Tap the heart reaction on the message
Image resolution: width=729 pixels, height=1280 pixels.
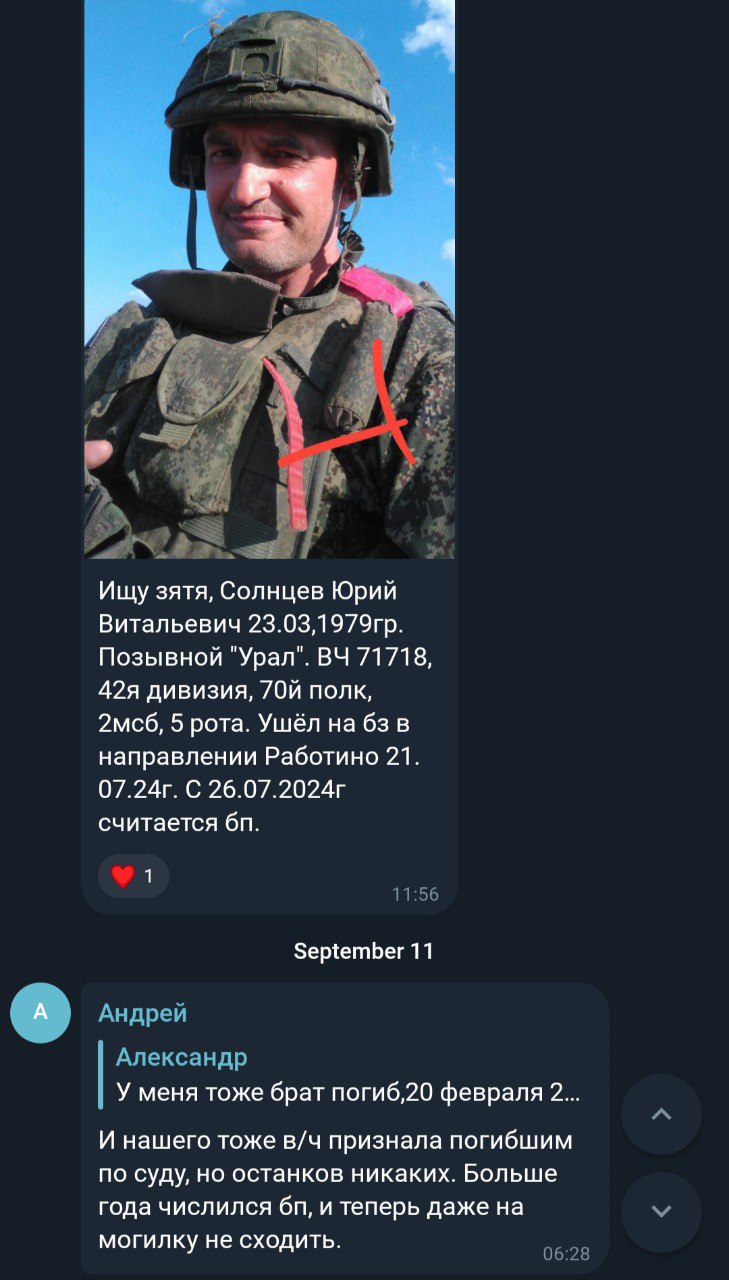coord(133,876)
